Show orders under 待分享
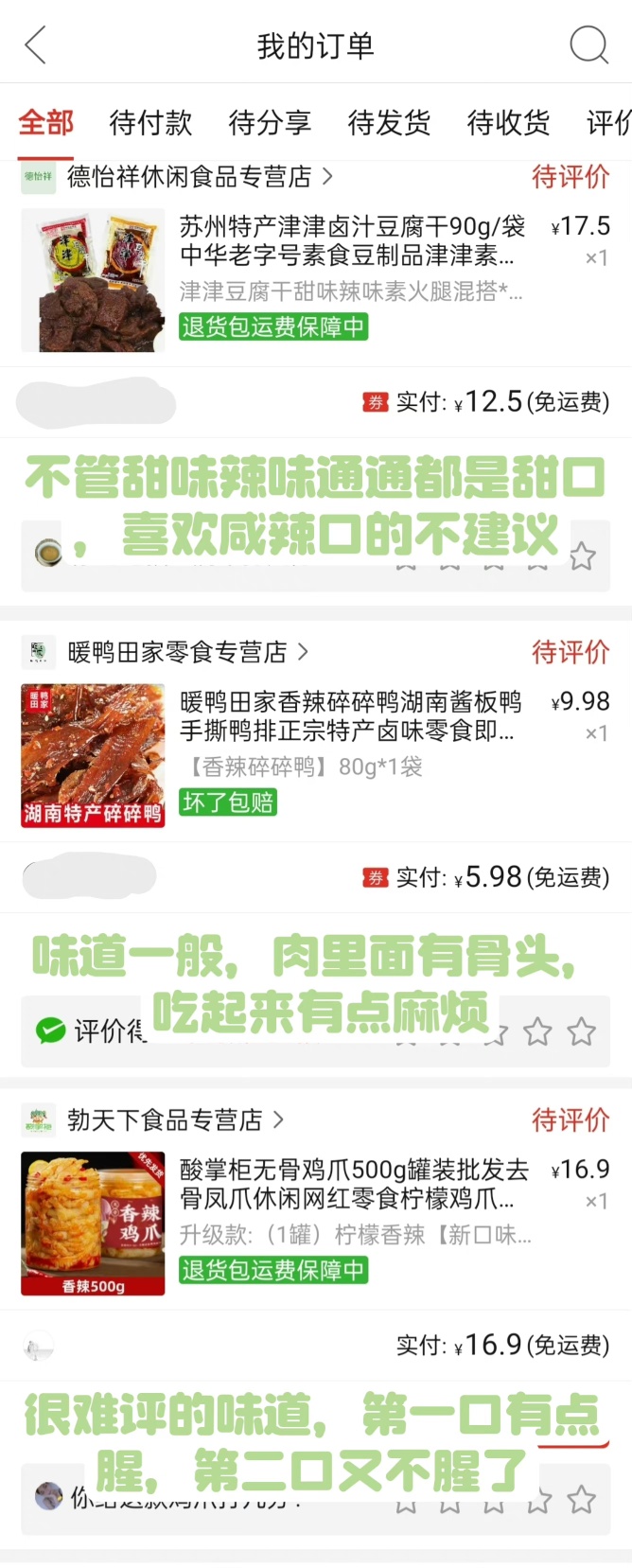Viewport: 632px width, 1568px height. [x=270, y=122]
